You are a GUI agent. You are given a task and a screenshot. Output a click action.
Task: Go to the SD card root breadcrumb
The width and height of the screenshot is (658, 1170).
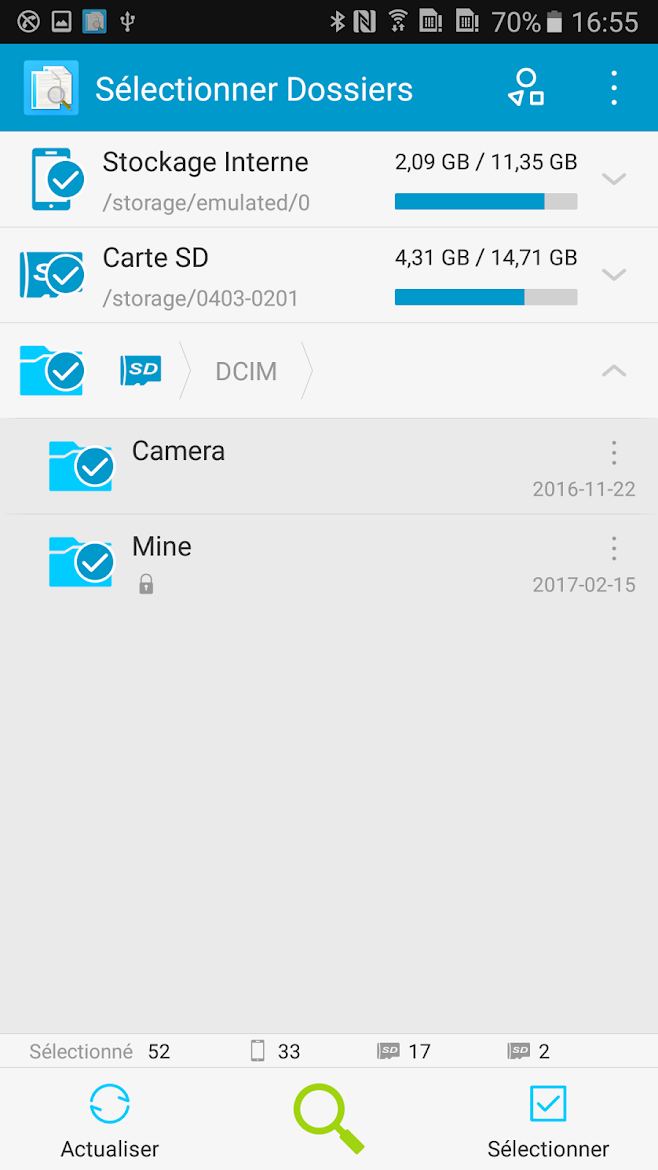pyautogui.click(x=141, y=371)
